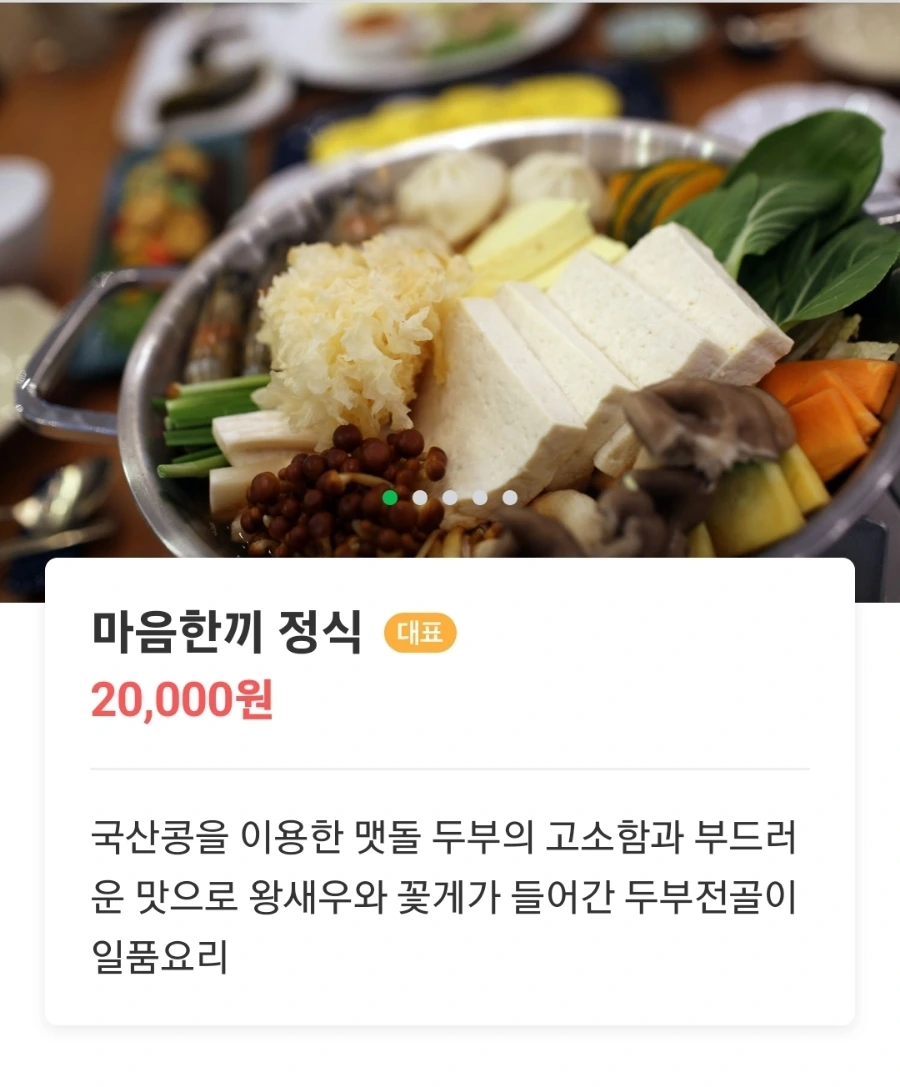Image resolution: width=900 pixels, height=1087 pixels.
Task: Select the active green carousel dot
Action: (390, 496)
